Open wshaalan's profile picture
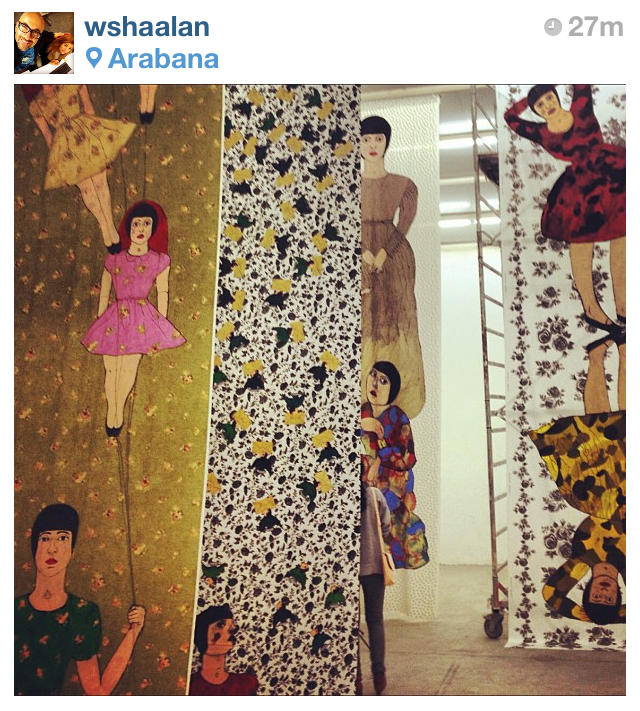Screen dimensions: 640x711 43,43
